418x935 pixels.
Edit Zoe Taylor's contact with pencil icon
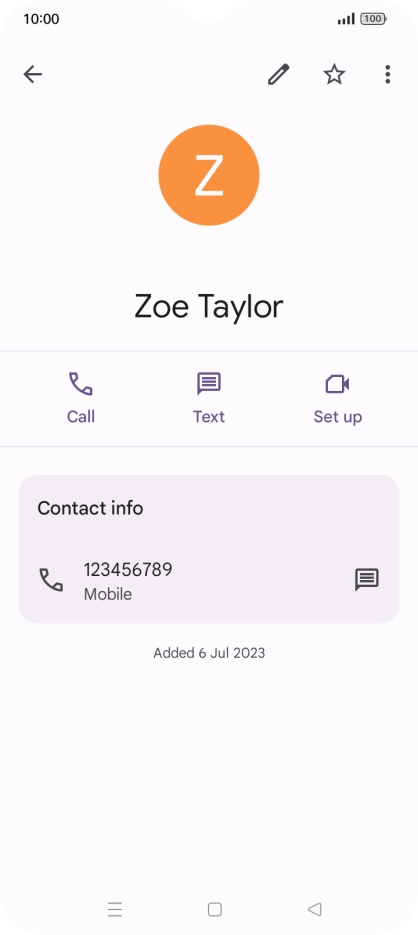[278, 75]
